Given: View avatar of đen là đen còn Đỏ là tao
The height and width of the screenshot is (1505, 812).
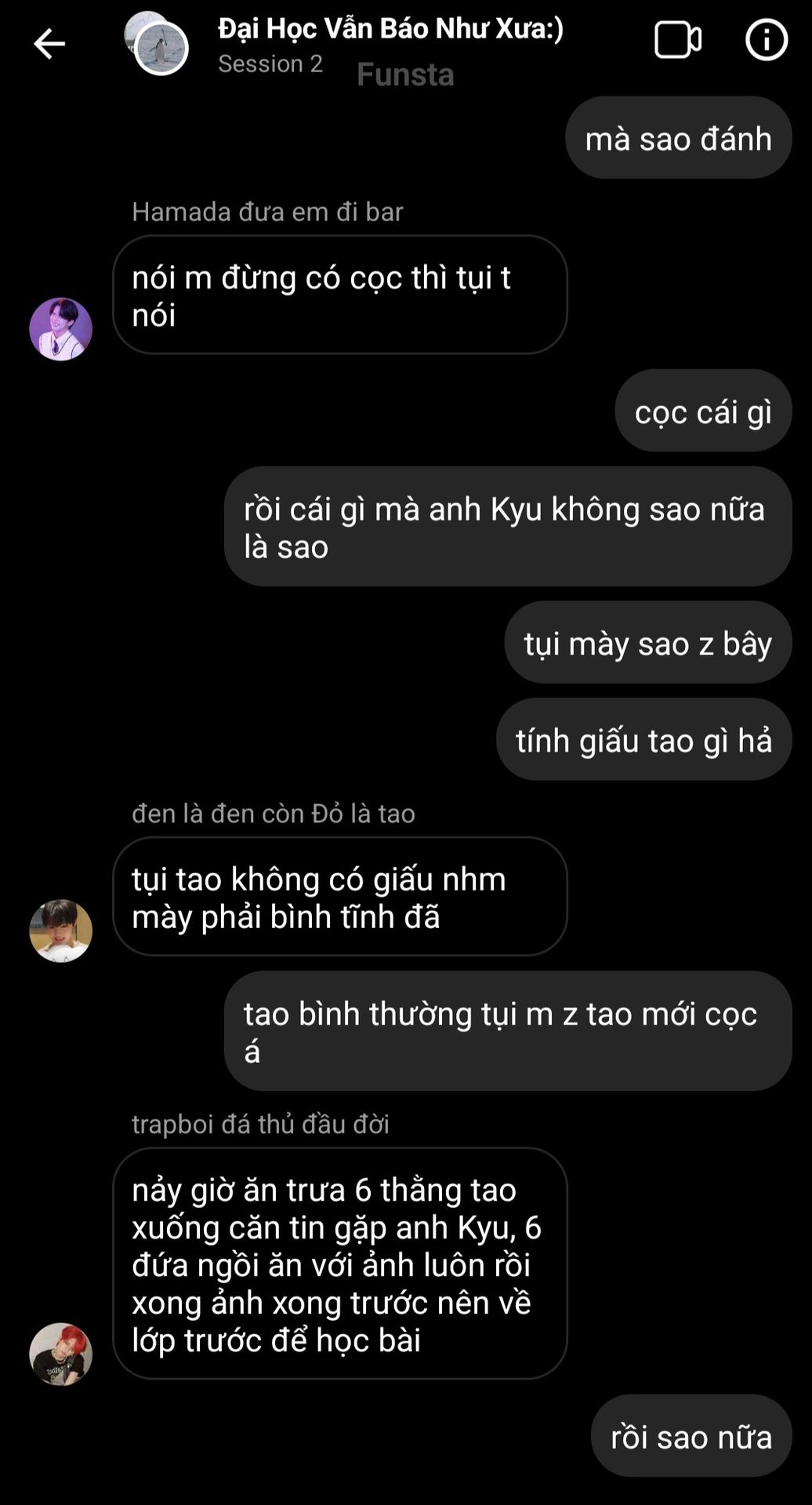Looking at the screenshot, I should 61,930.
